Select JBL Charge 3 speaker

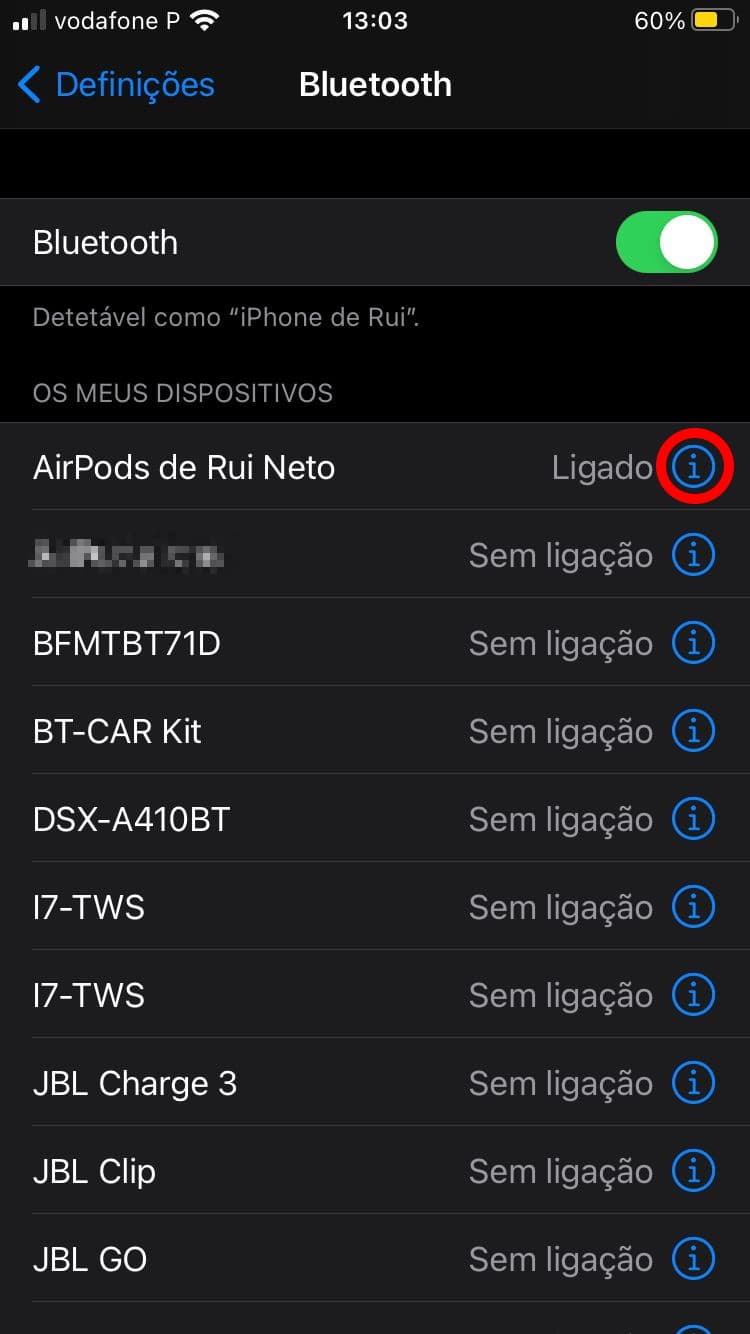tap(375, 1083)
